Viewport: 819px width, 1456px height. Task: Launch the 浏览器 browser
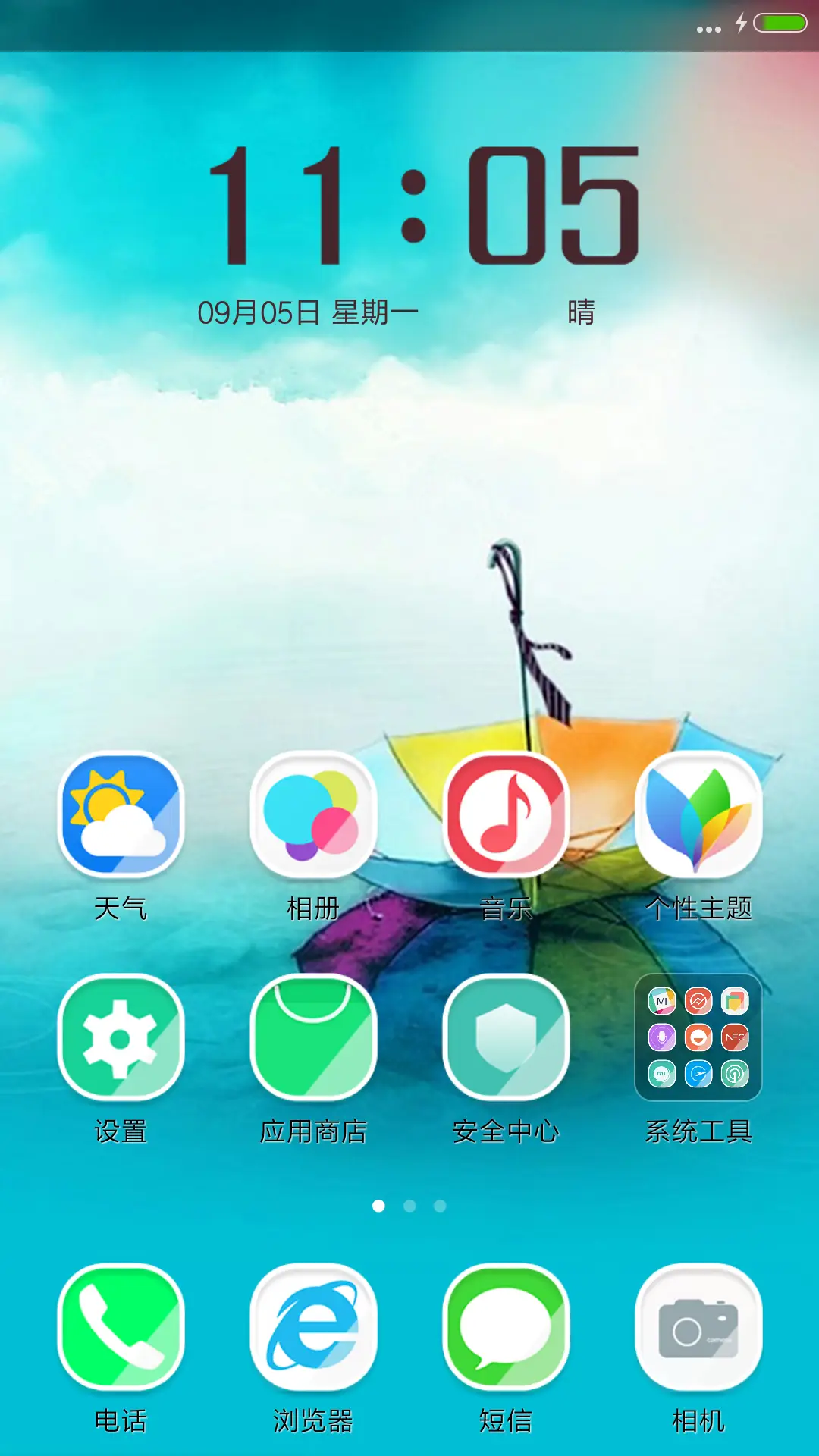click(x=313, y=1326)
